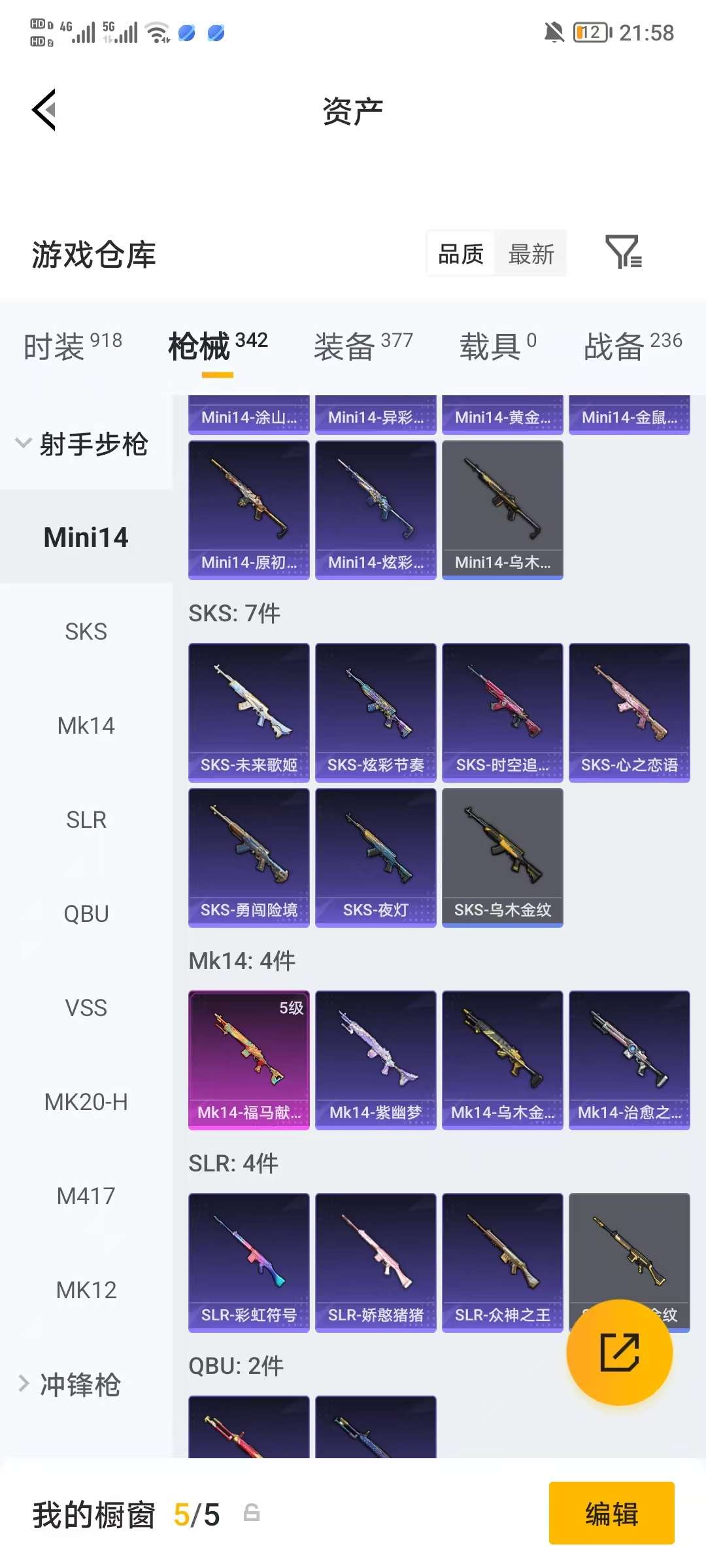This screenshot has width=706, height=1568.
Task: Sort assets by 最新
Action: pos(531,254)
